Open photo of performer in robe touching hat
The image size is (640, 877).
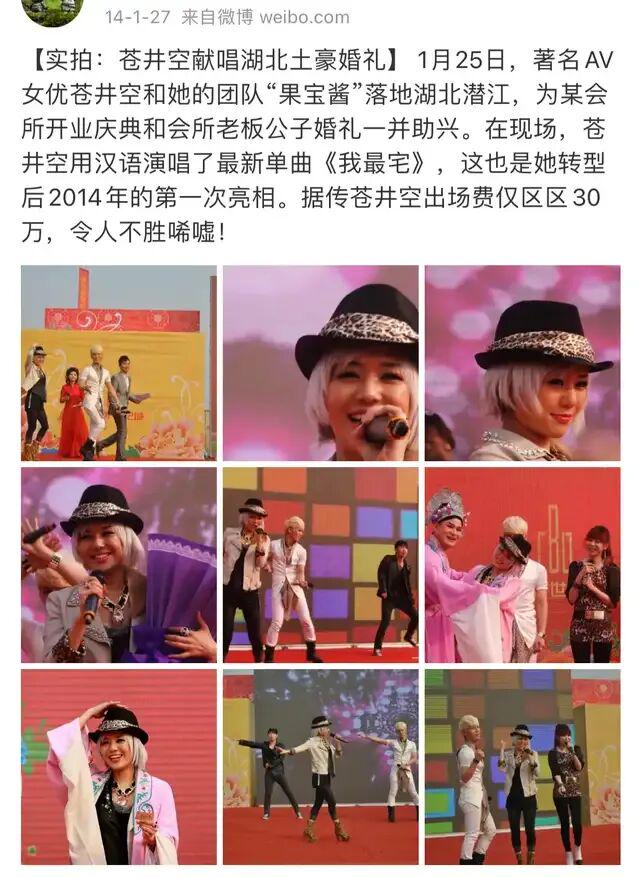point(118,767)
